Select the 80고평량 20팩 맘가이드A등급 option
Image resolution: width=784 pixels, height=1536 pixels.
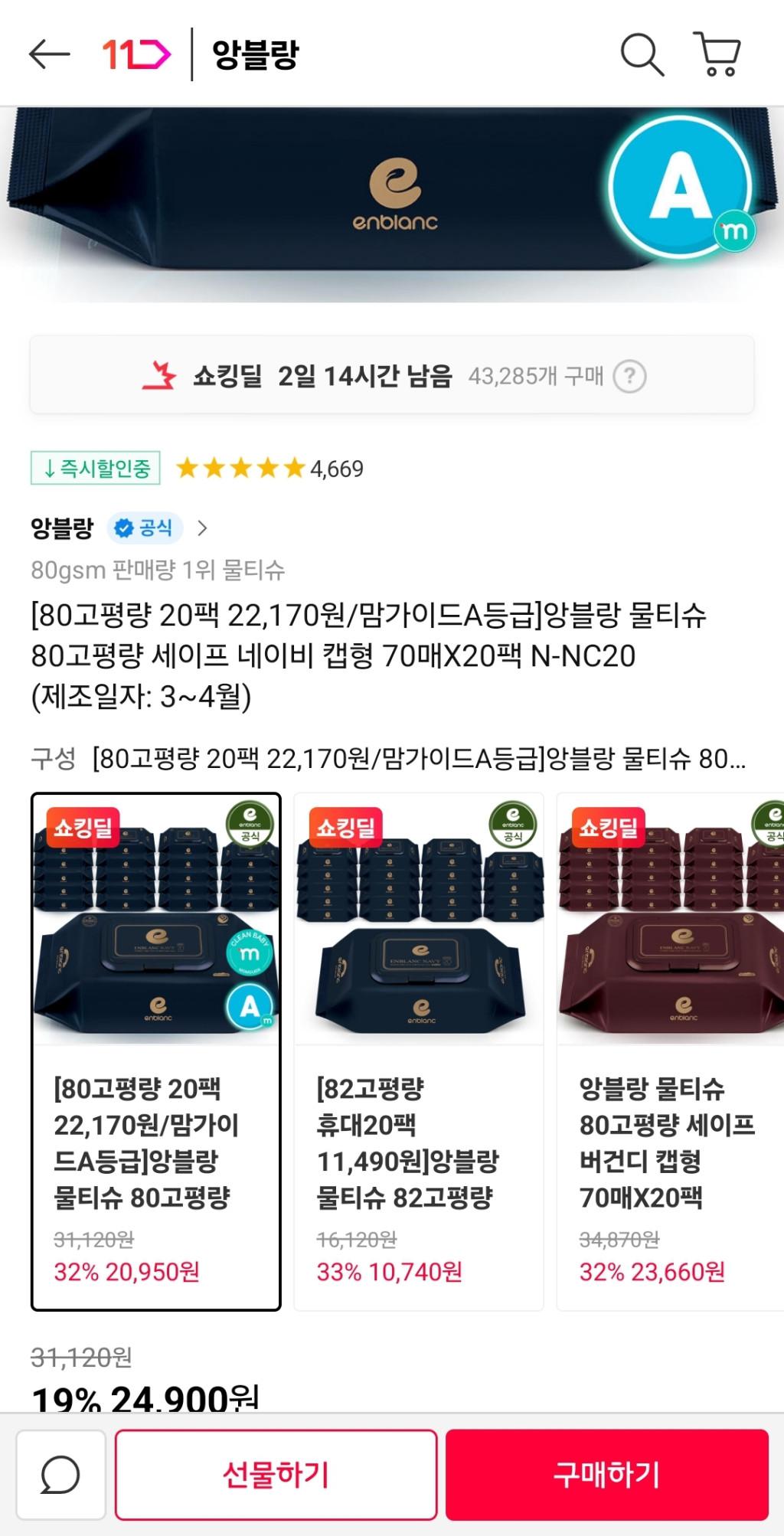[x=156, y=1051]
